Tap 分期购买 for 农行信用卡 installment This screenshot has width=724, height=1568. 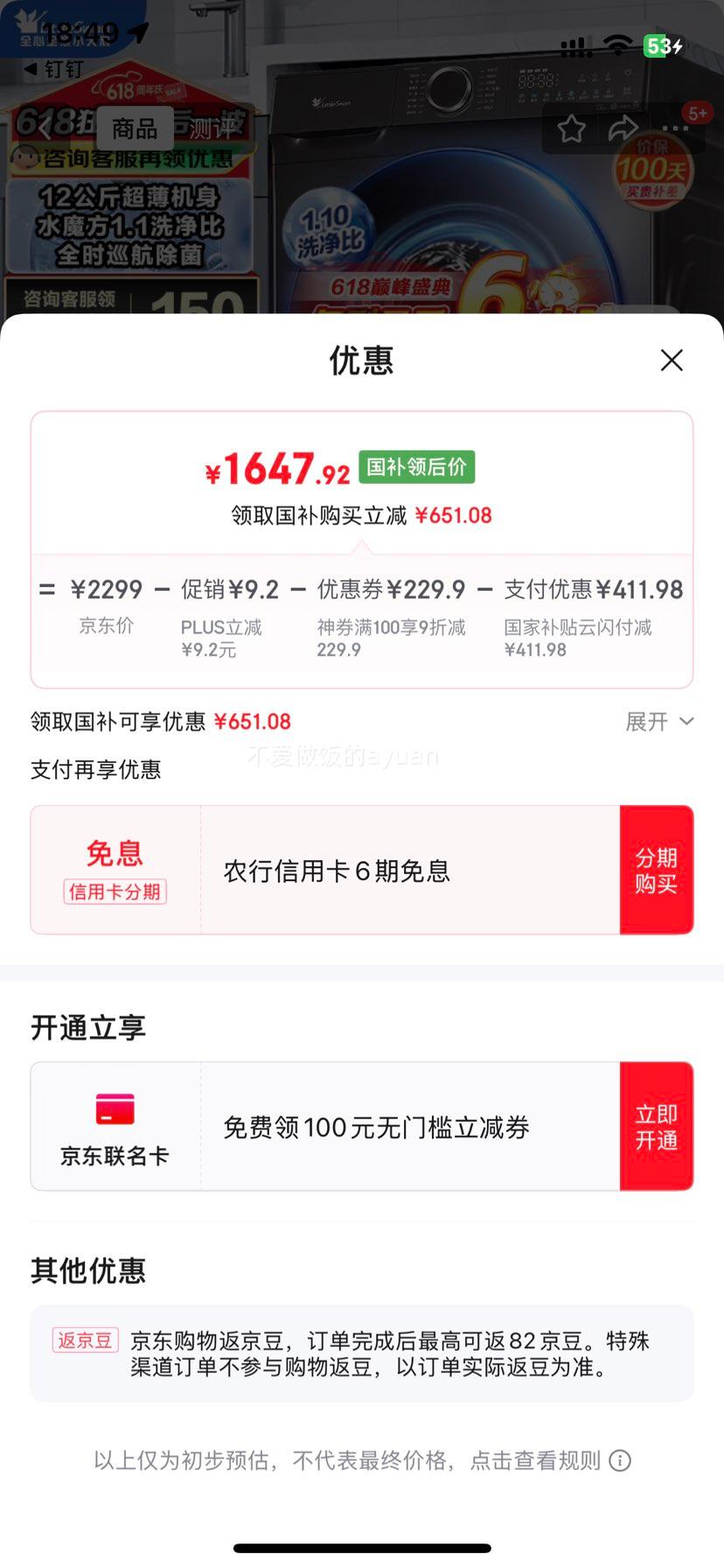click(x=656, y=871)
